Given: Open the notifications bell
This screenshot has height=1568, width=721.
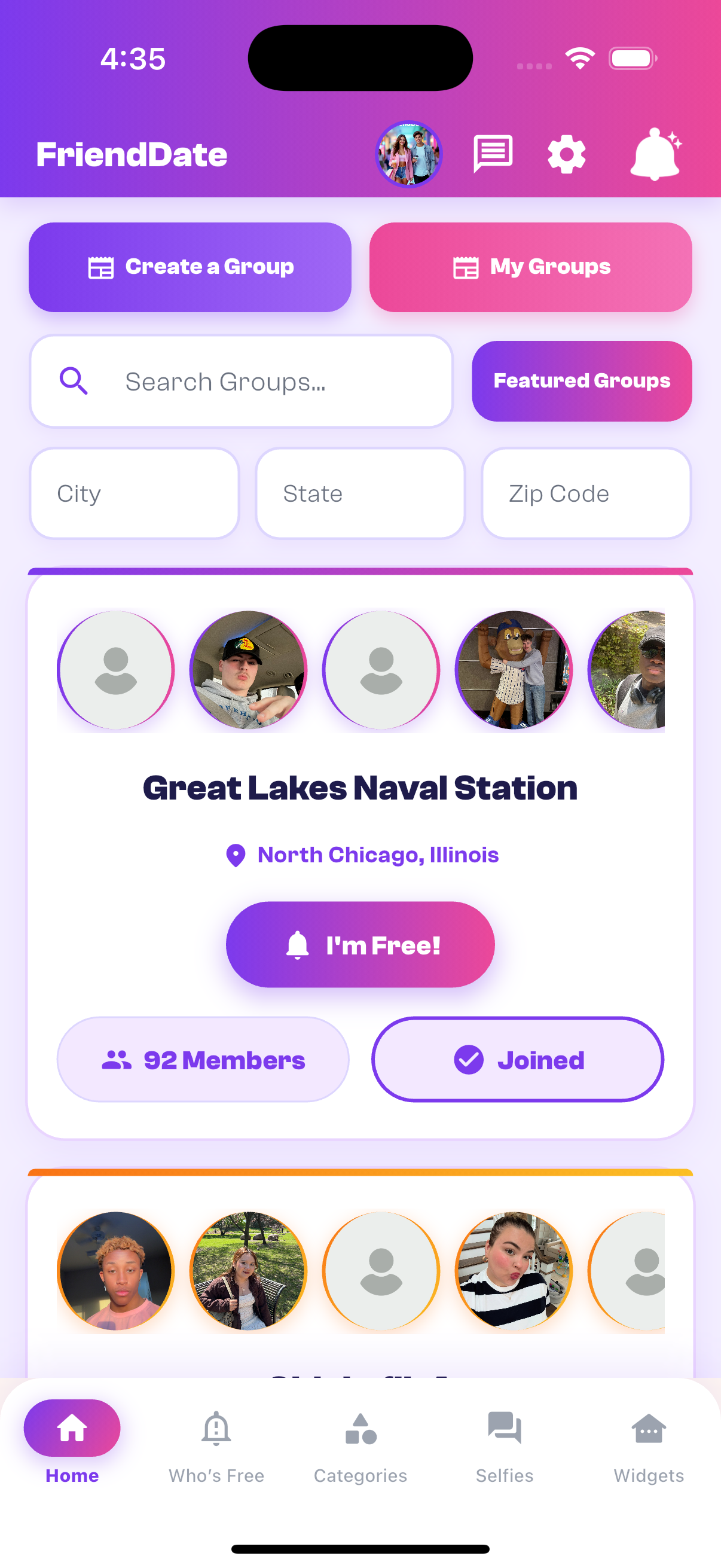Looking at the screenshot, I should (x=655, y=155).
